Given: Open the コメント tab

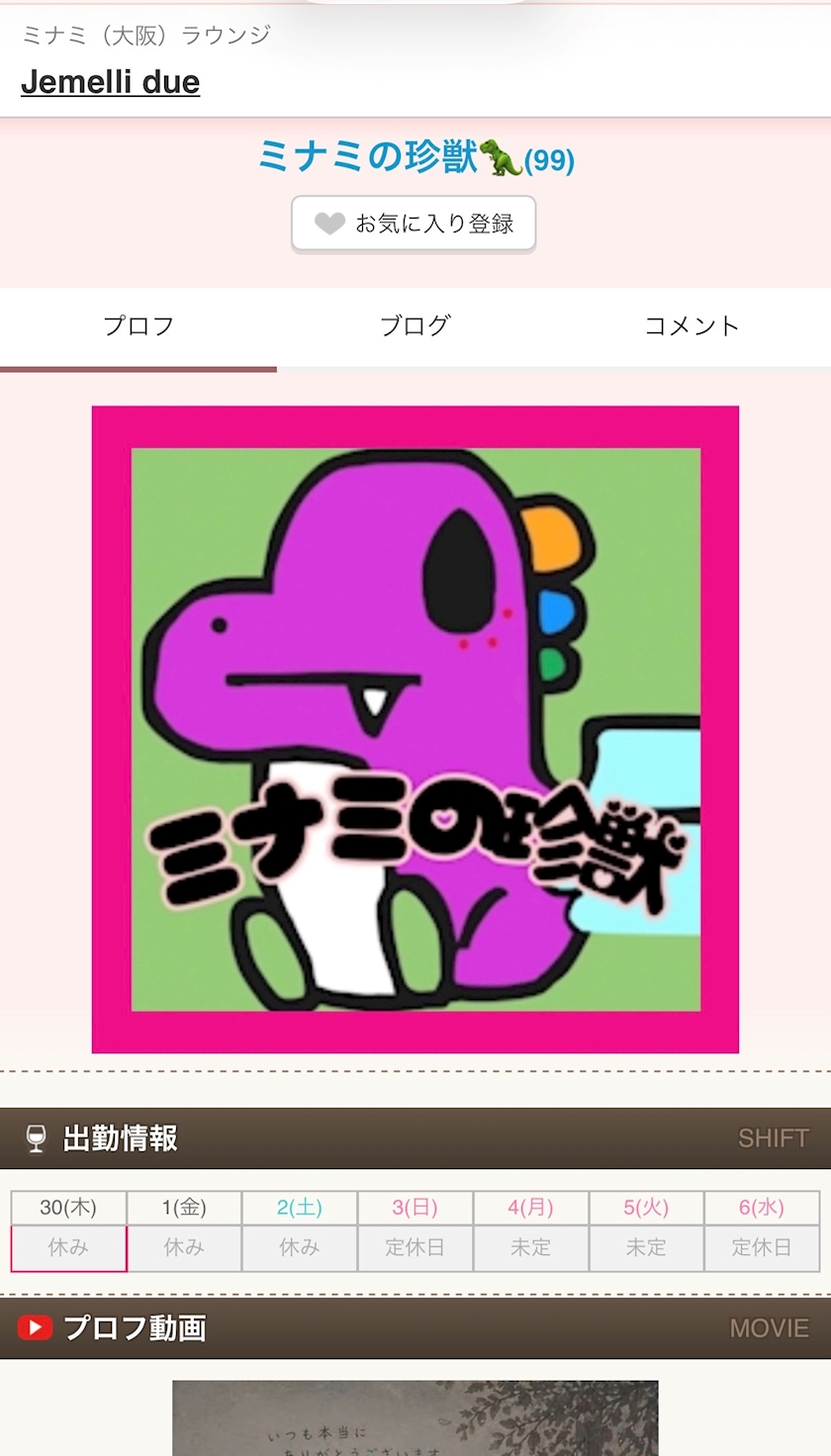Looking at the screenshot, I should point(692,326).
